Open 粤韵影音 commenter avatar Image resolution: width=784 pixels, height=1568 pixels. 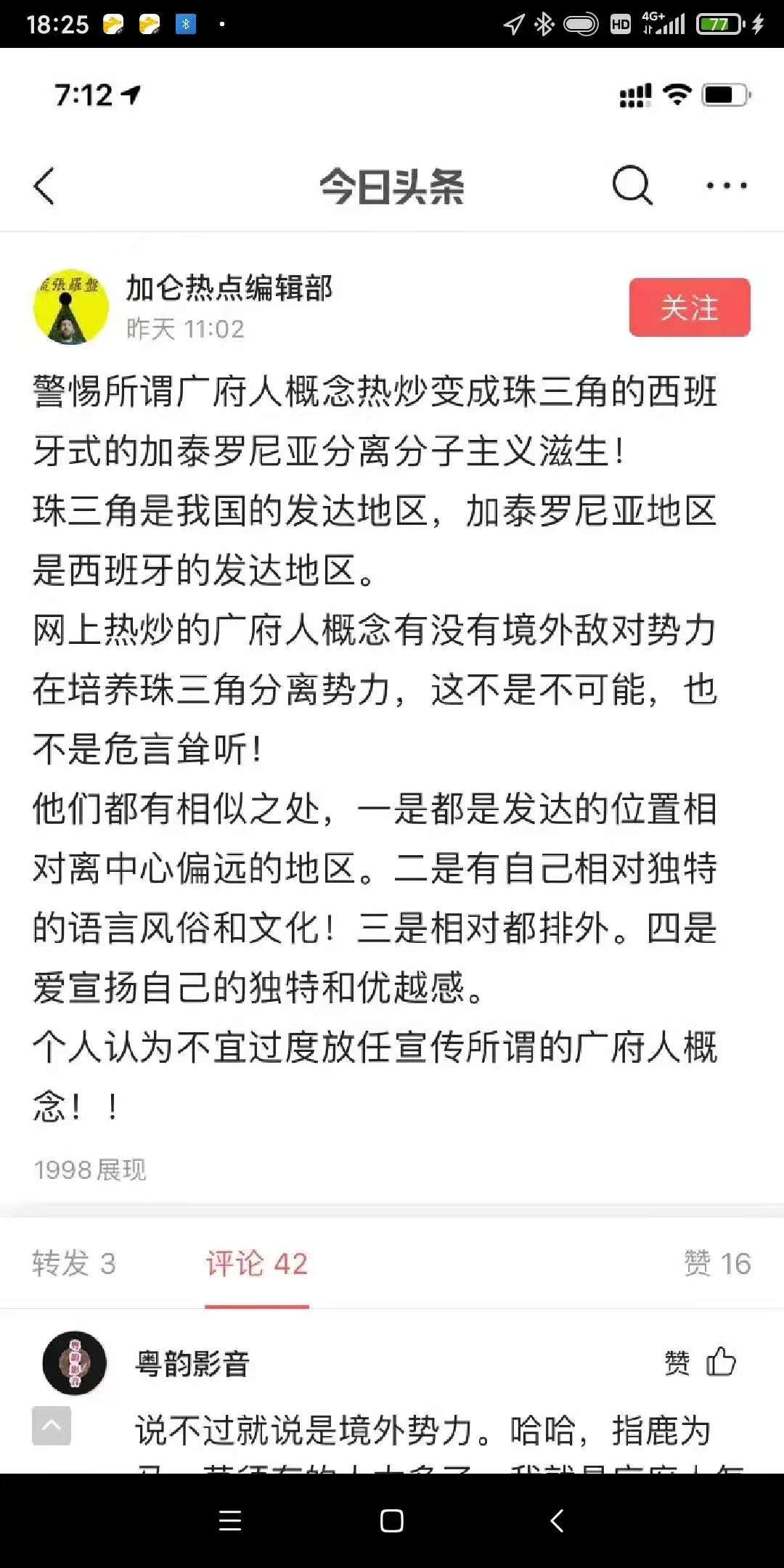(x=75, y=1363)
